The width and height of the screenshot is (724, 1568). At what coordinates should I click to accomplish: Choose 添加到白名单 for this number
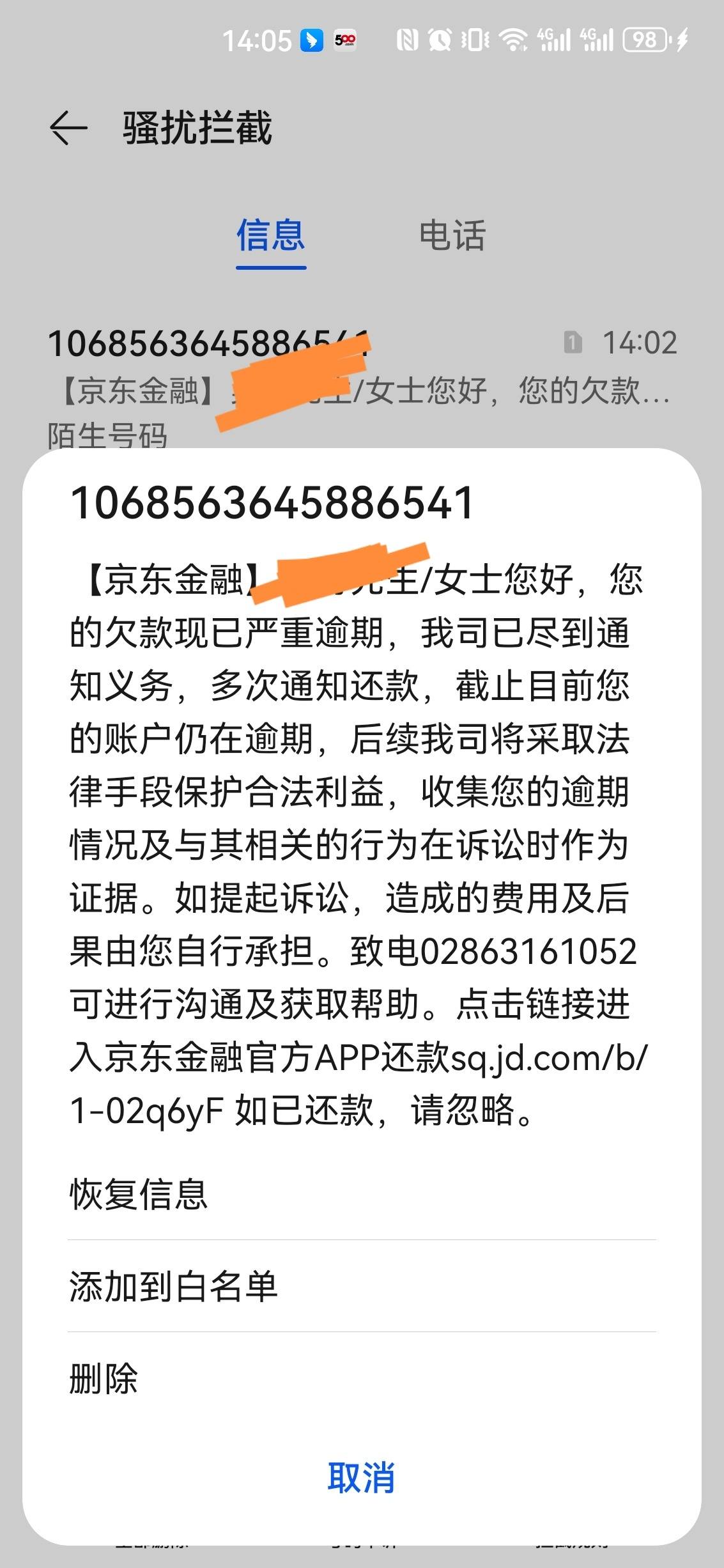click(173, 1286)
